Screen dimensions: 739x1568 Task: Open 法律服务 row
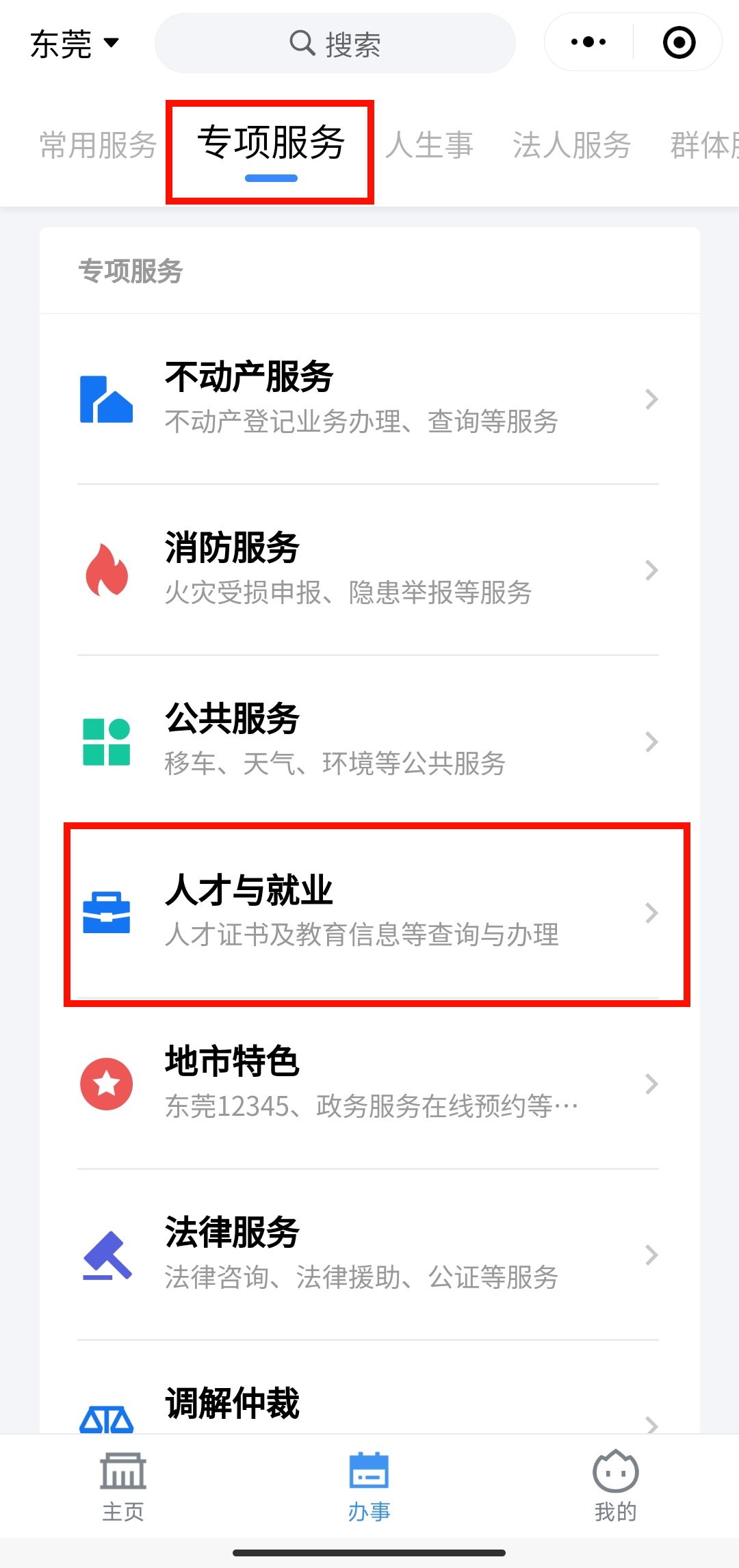click(368, 1254)
